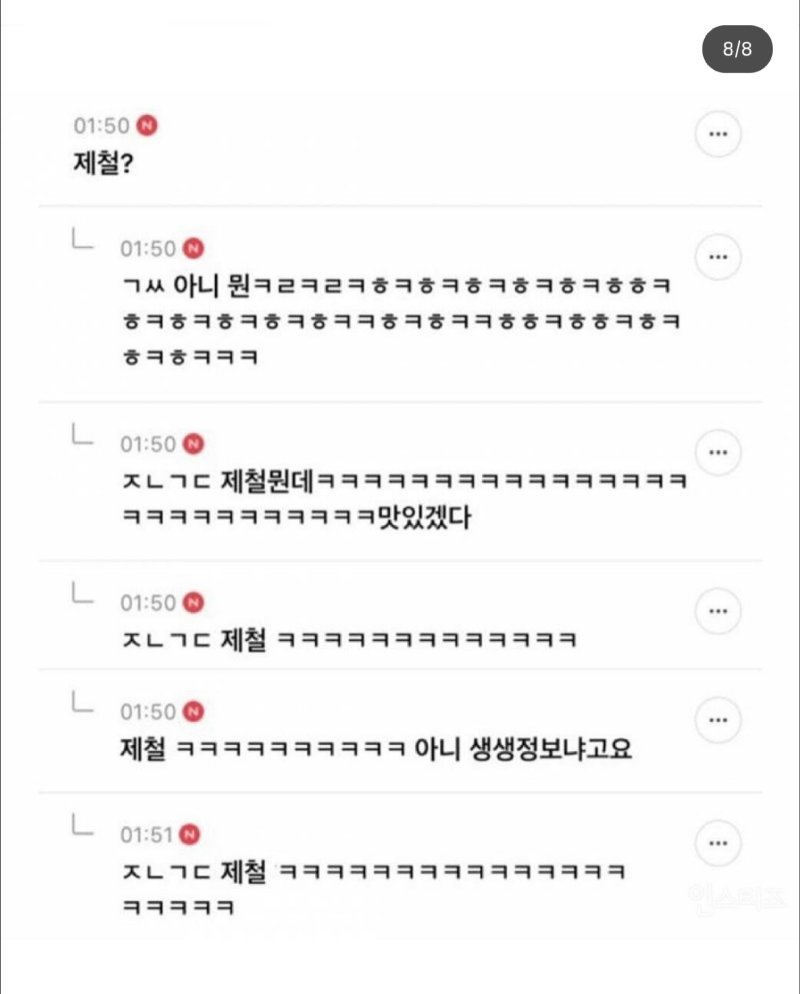
Task: Open the more menu on the "ㅈㄴㄱㄷ 제철 ㅋㅋ" comment
Action: (717, 611)
